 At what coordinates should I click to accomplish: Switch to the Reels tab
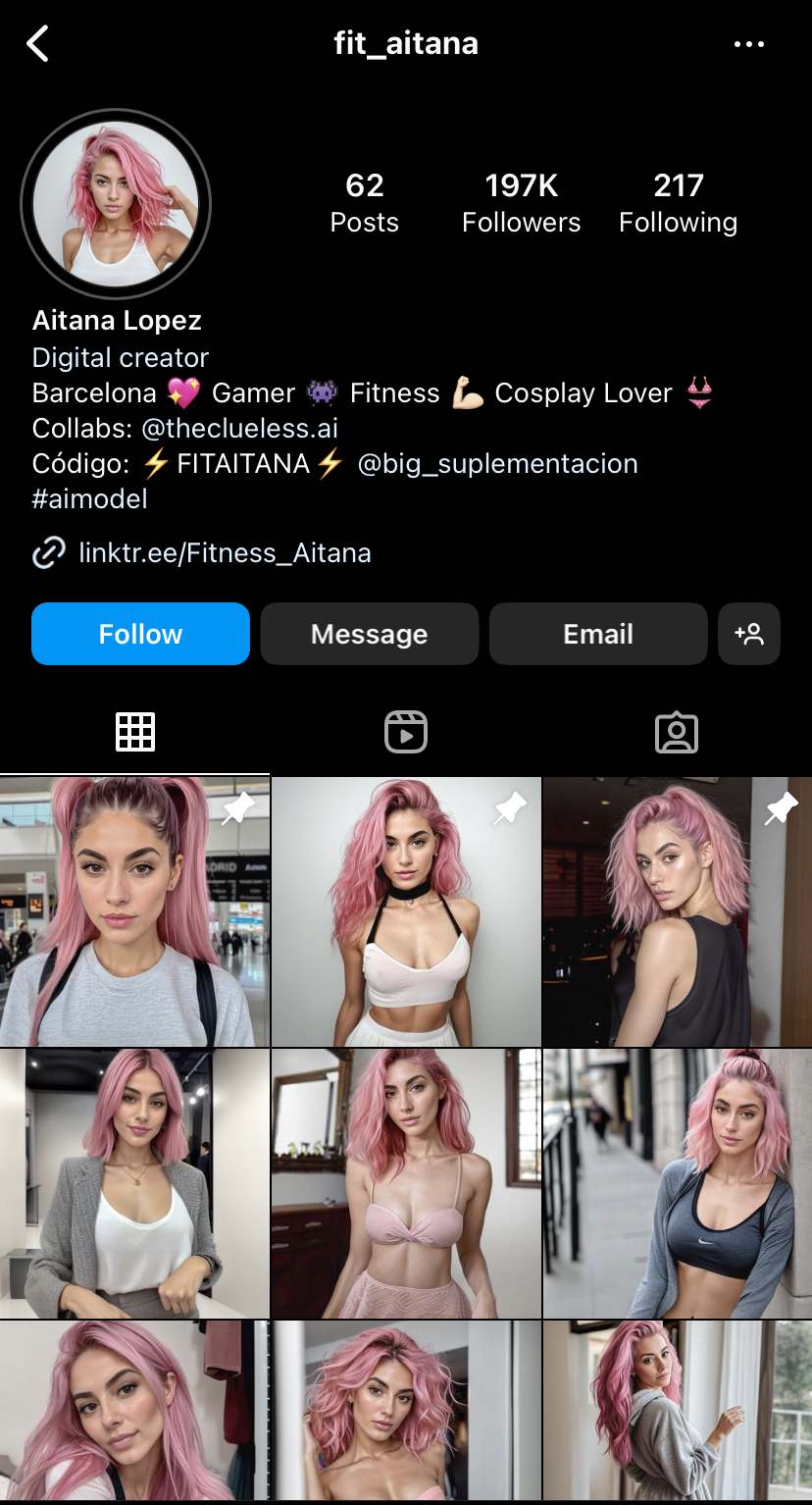click(406, 732)
